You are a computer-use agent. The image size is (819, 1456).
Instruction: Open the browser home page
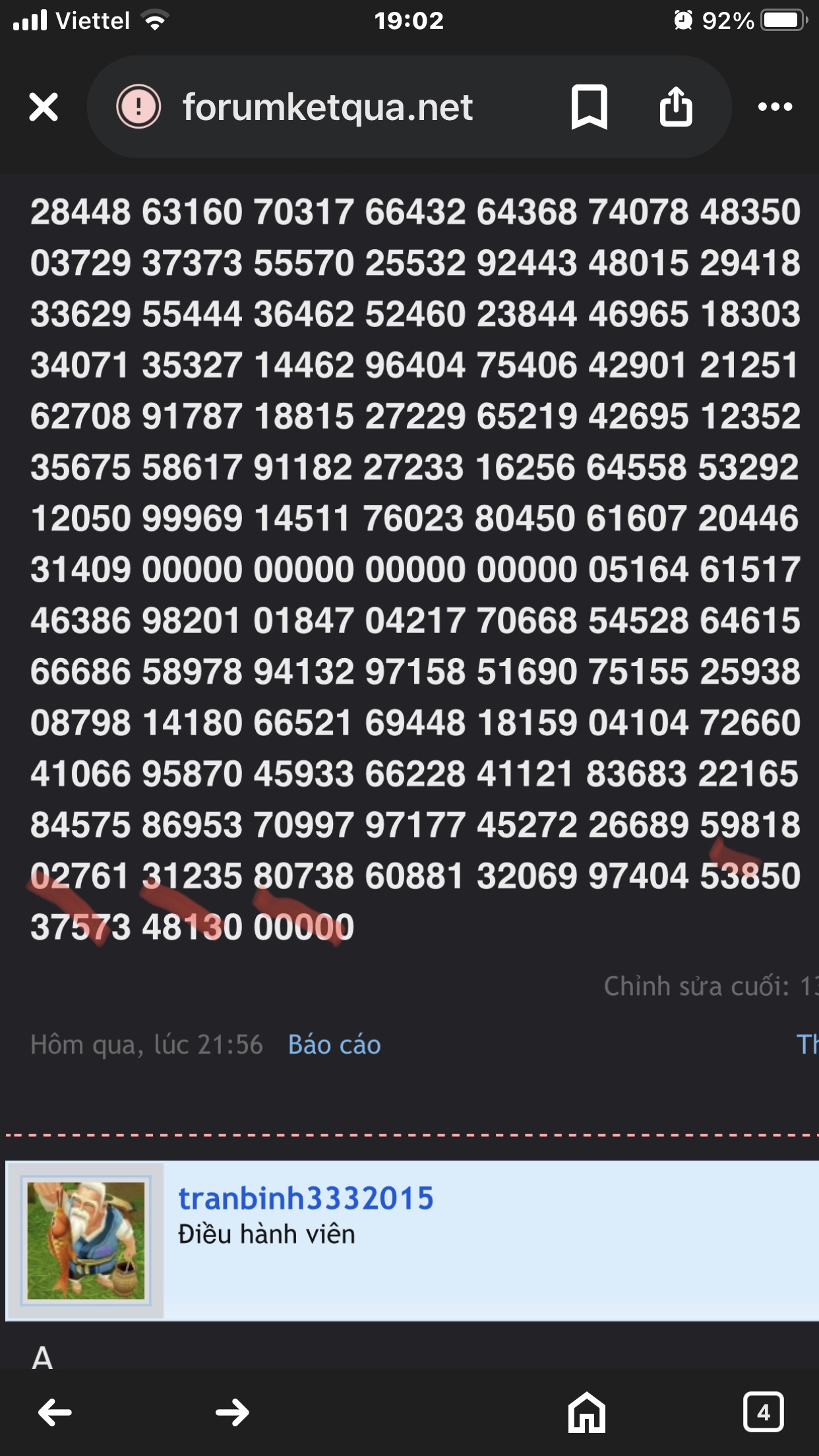[586, 1412]
